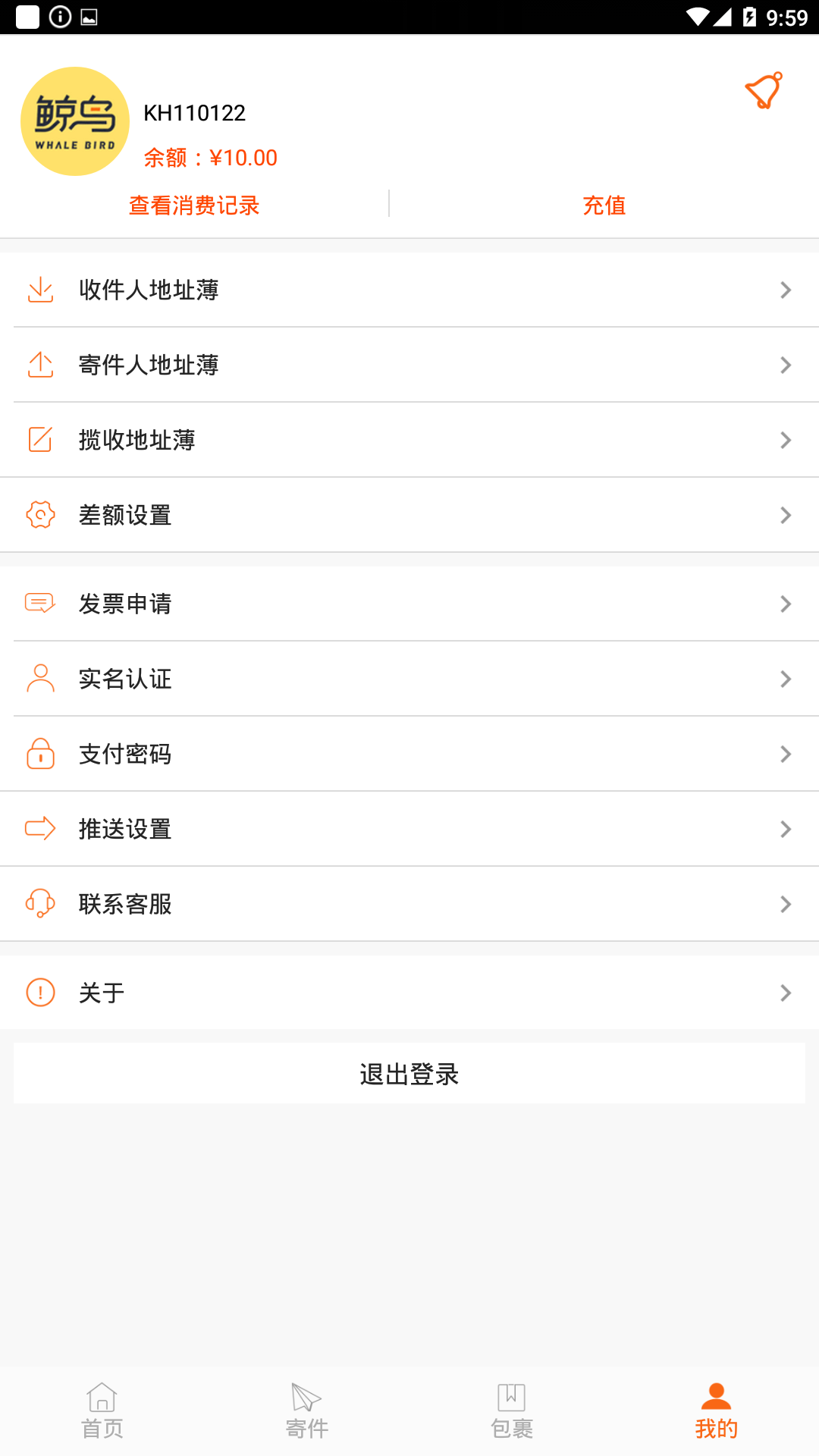This screenshot has height=1456, width=819.
Task: Open 收件人地址薄 recipient address book
Action: [x=409, y=290]
